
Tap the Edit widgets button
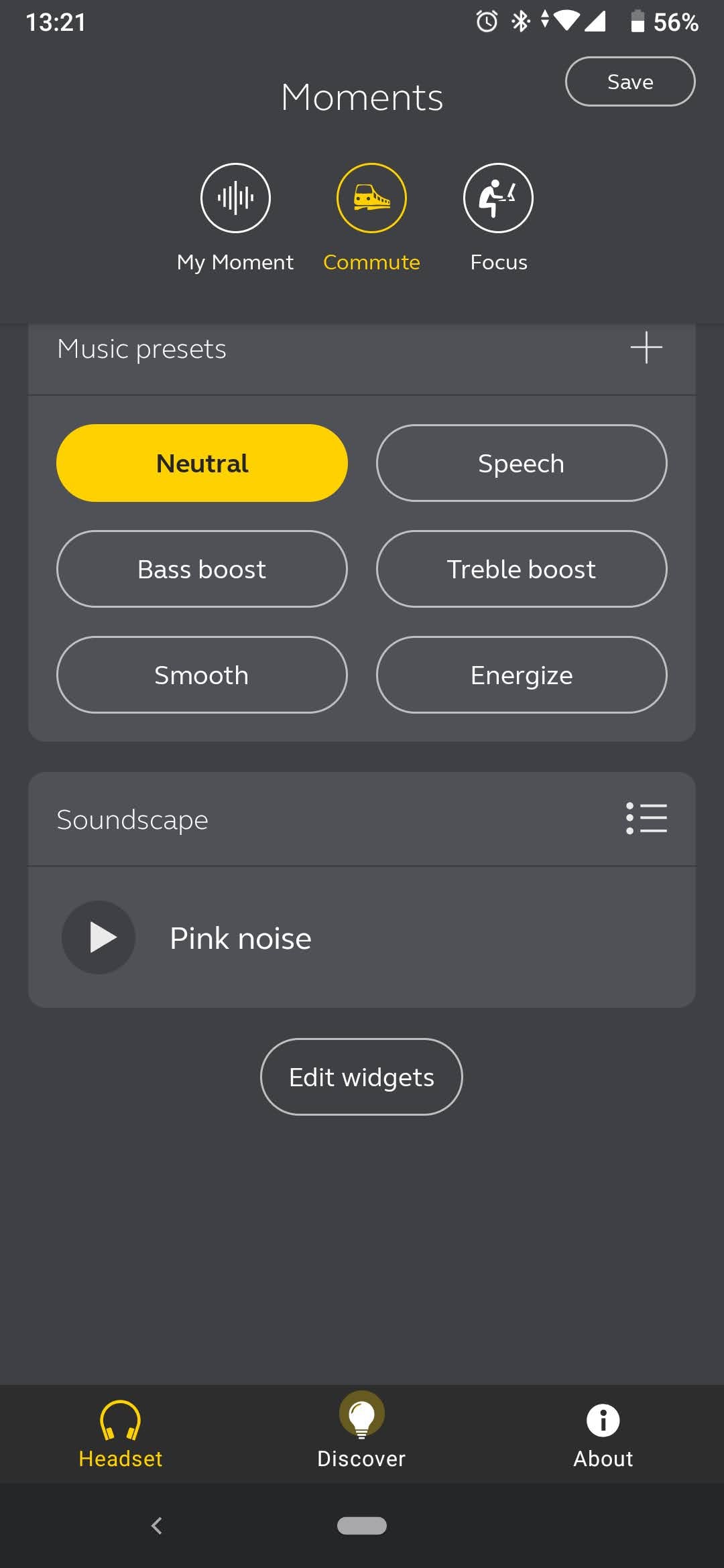point(361,1077)
